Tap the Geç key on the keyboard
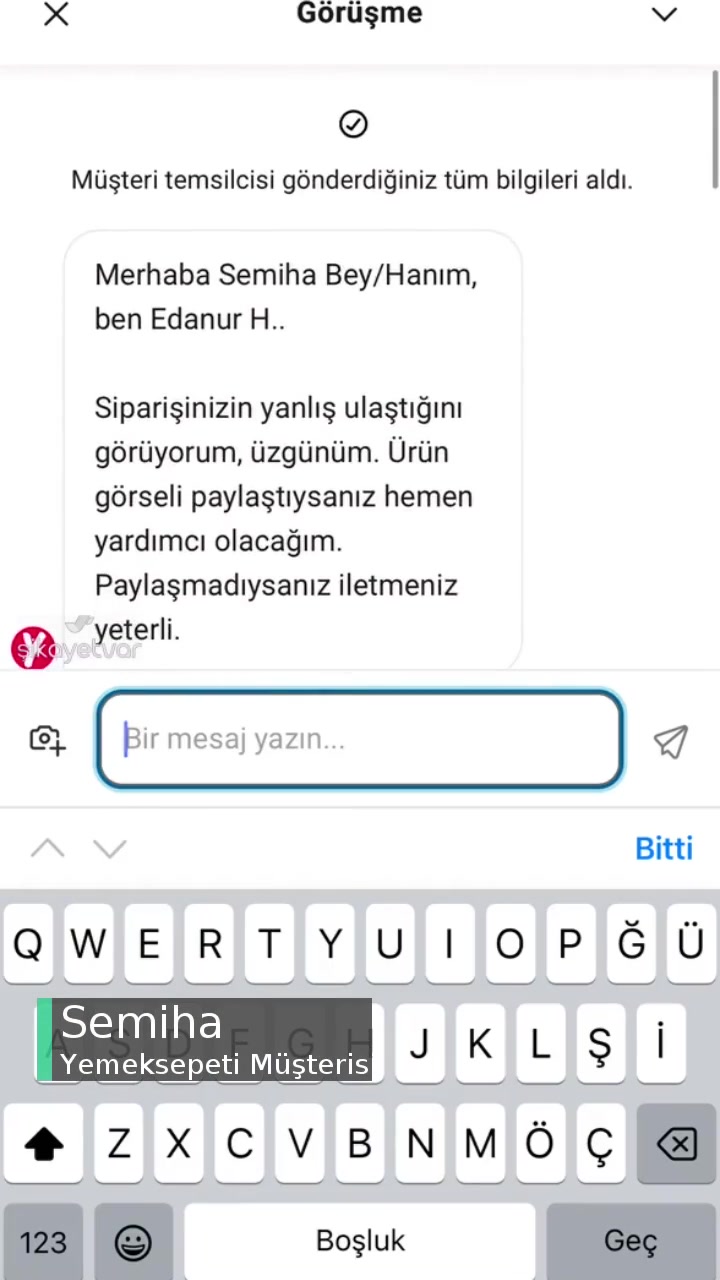This screenshot has width=720, height=1280. [630, 1241]
